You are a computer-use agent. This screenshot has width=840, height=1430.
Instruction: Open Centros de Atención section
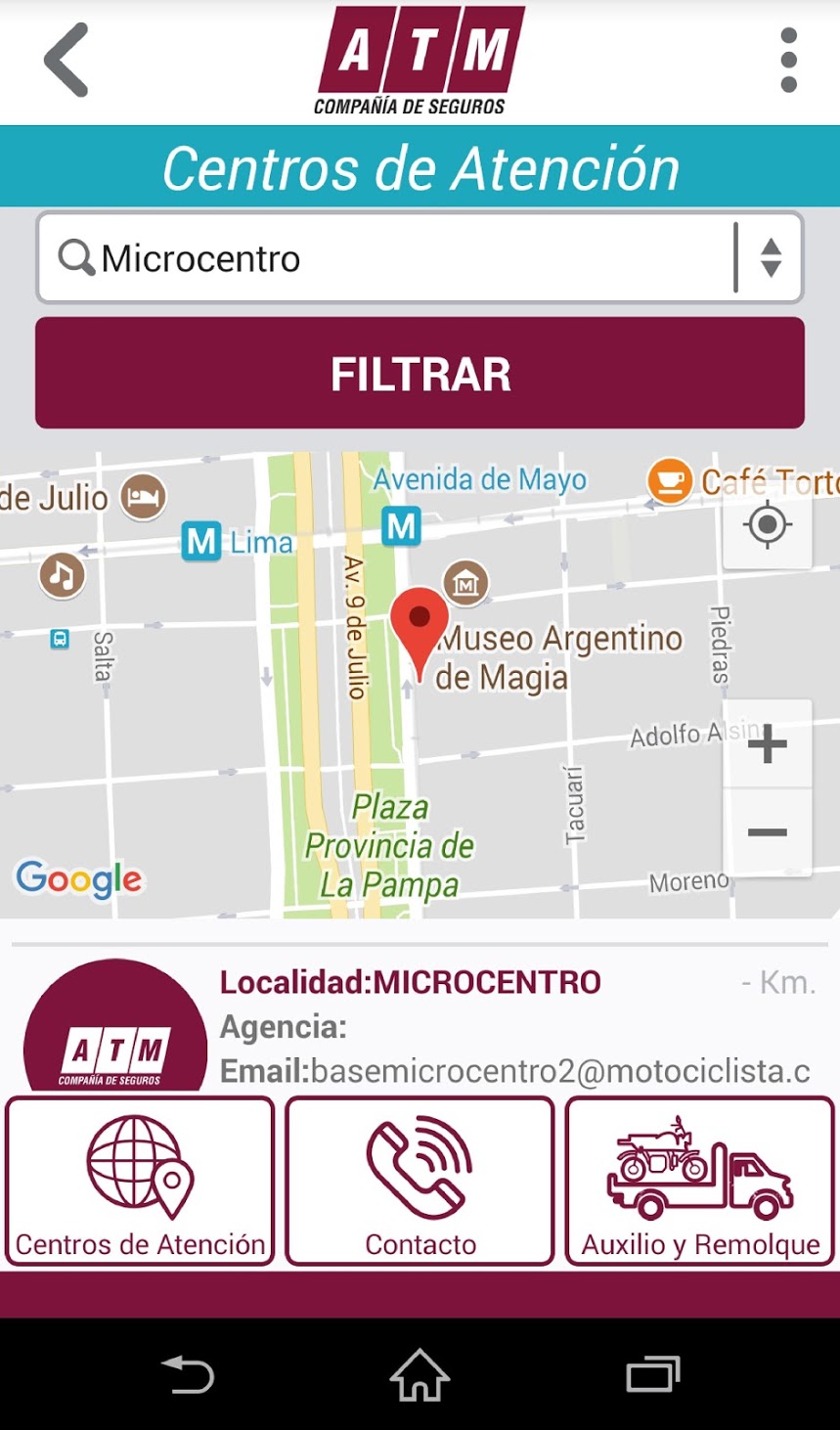[140, 1182]
